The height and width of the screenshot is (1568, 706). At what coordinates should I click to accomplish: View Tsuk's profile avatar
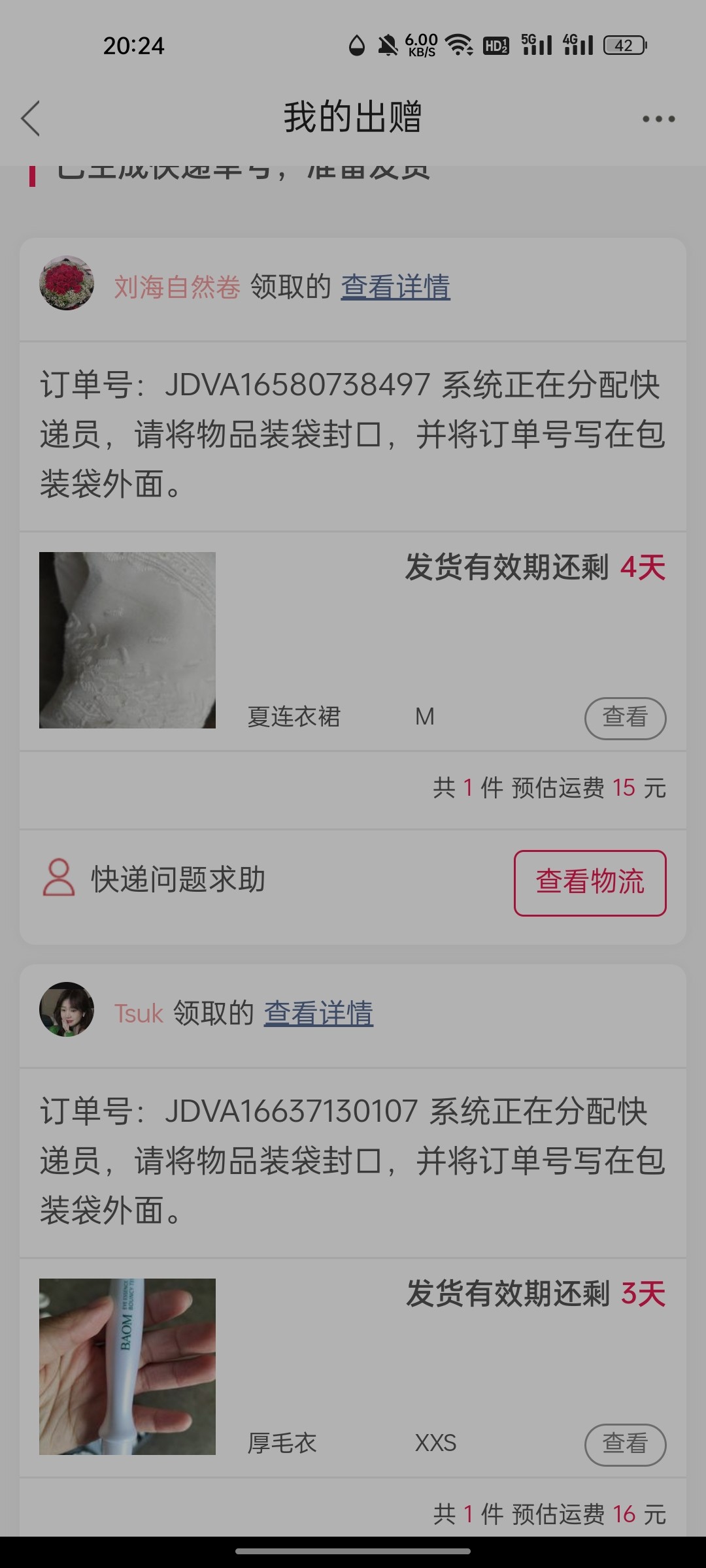pos(67,1009)
